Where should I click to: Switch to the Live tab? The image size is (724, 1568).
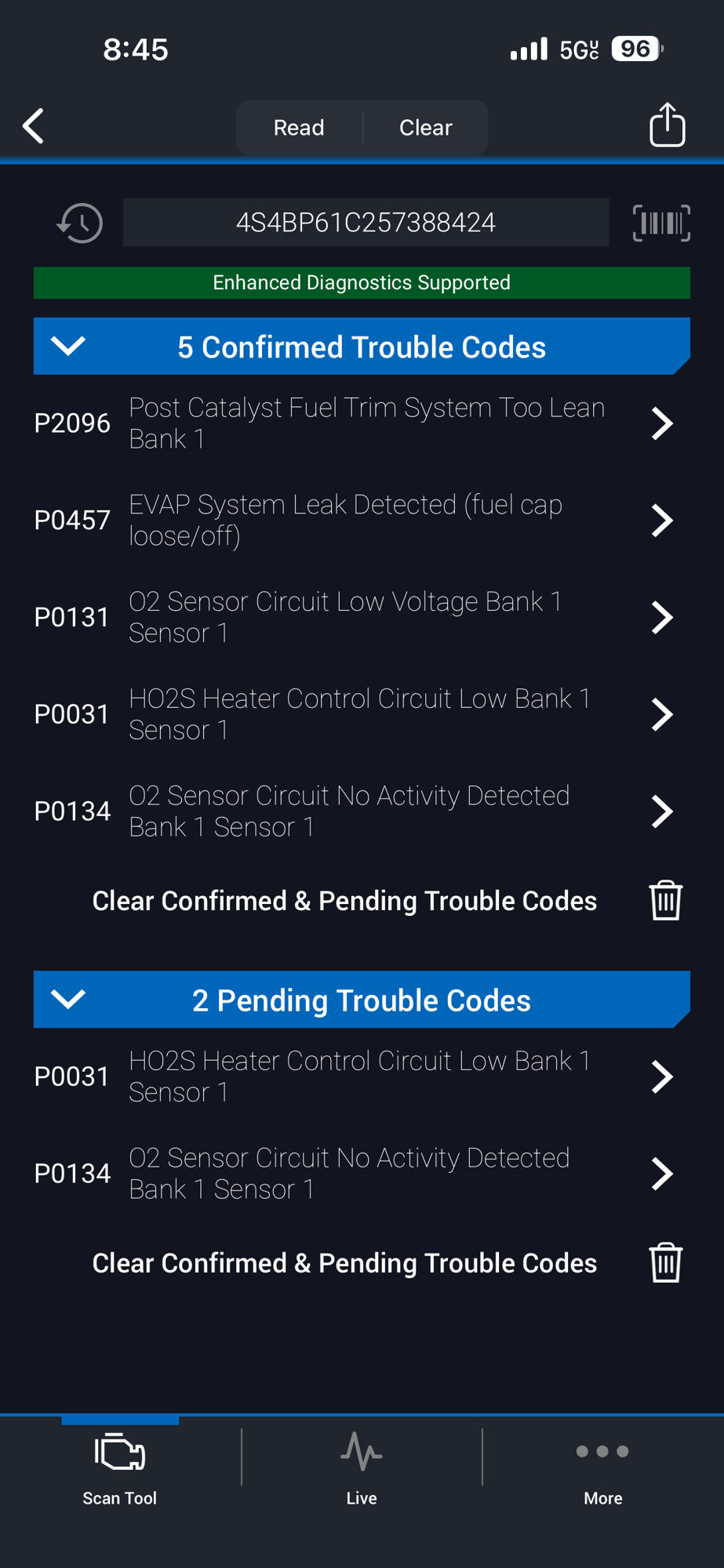click(362, 1468)
